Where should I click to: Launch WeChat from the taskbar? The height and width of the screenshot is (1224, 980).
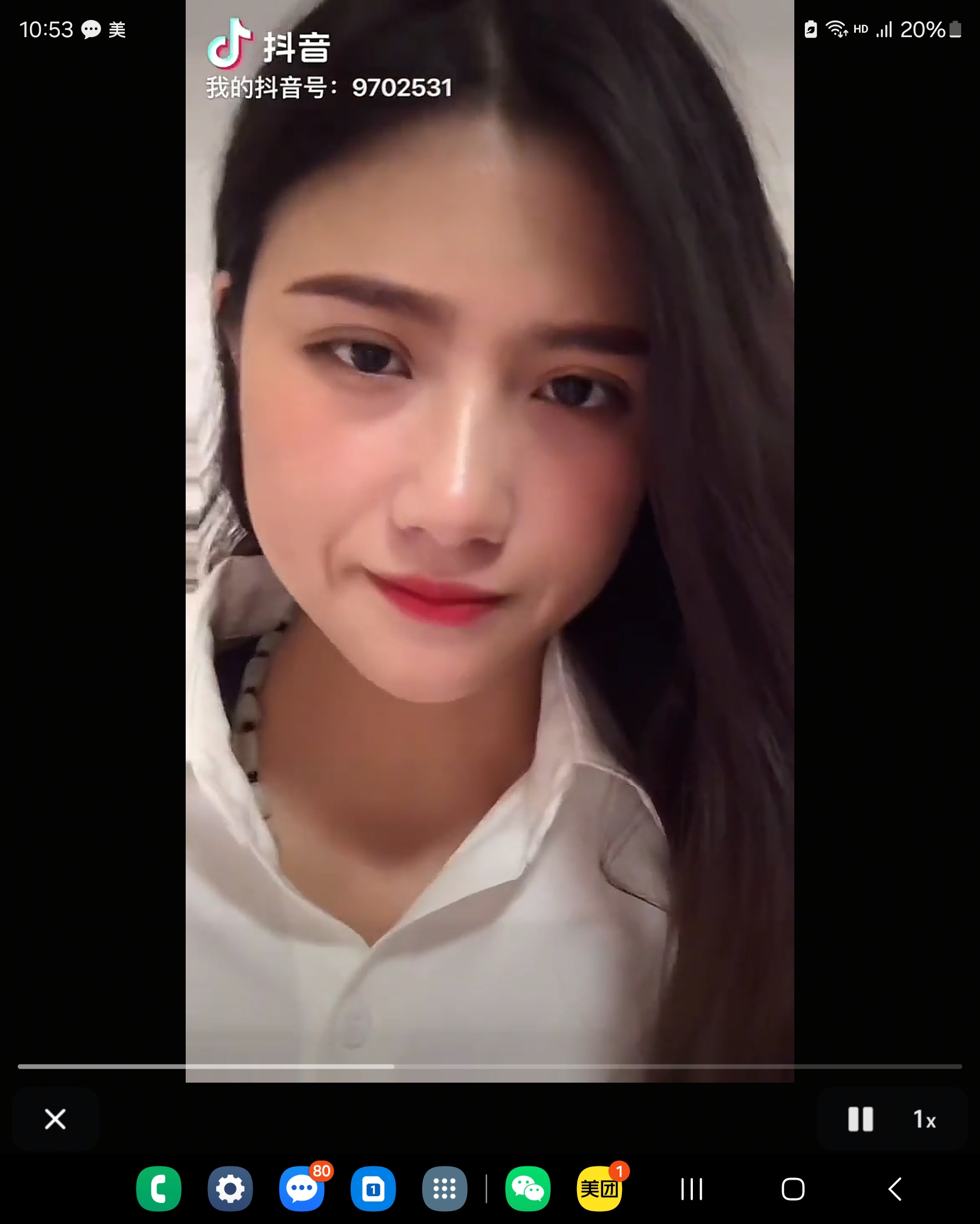(x=528, y=1189)
